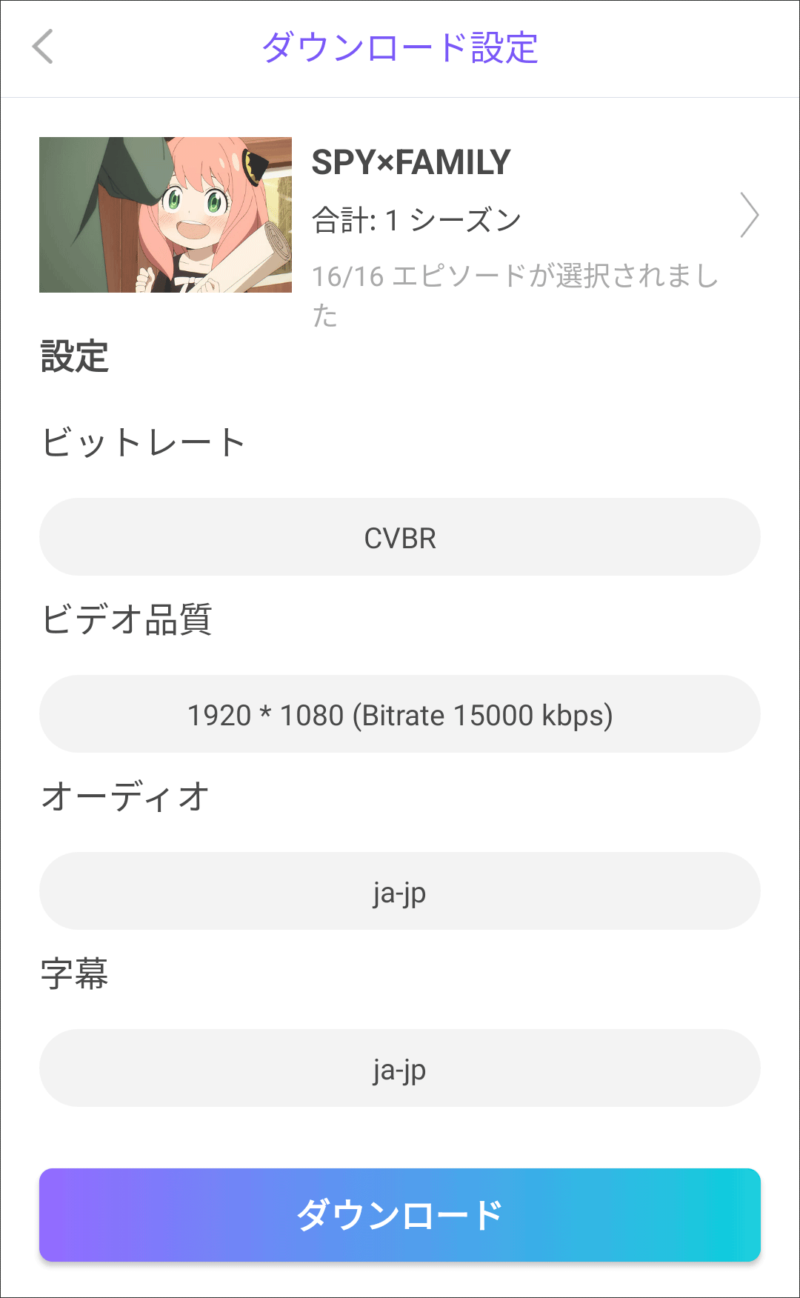Image resolution: width=800 pixels, height=1298 pixels.
Task: Open the オーディオ language selector
Action: (x=400, y=891)
